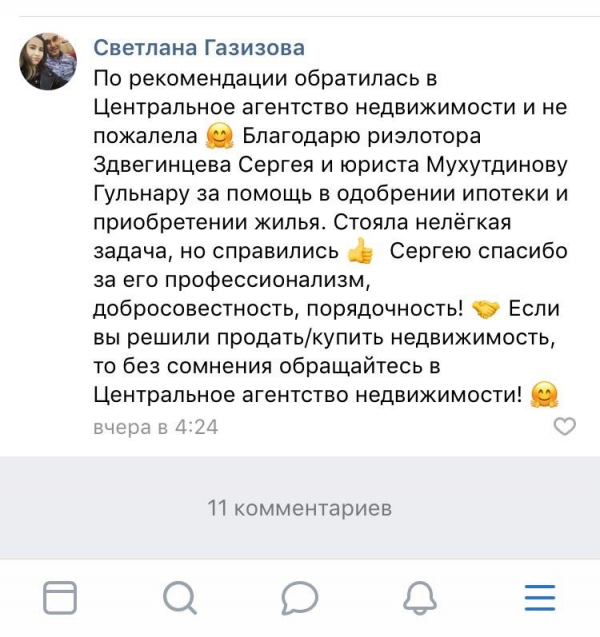
Task: Like Светлана Газизова's comment
Action: (x=565, y=427)
